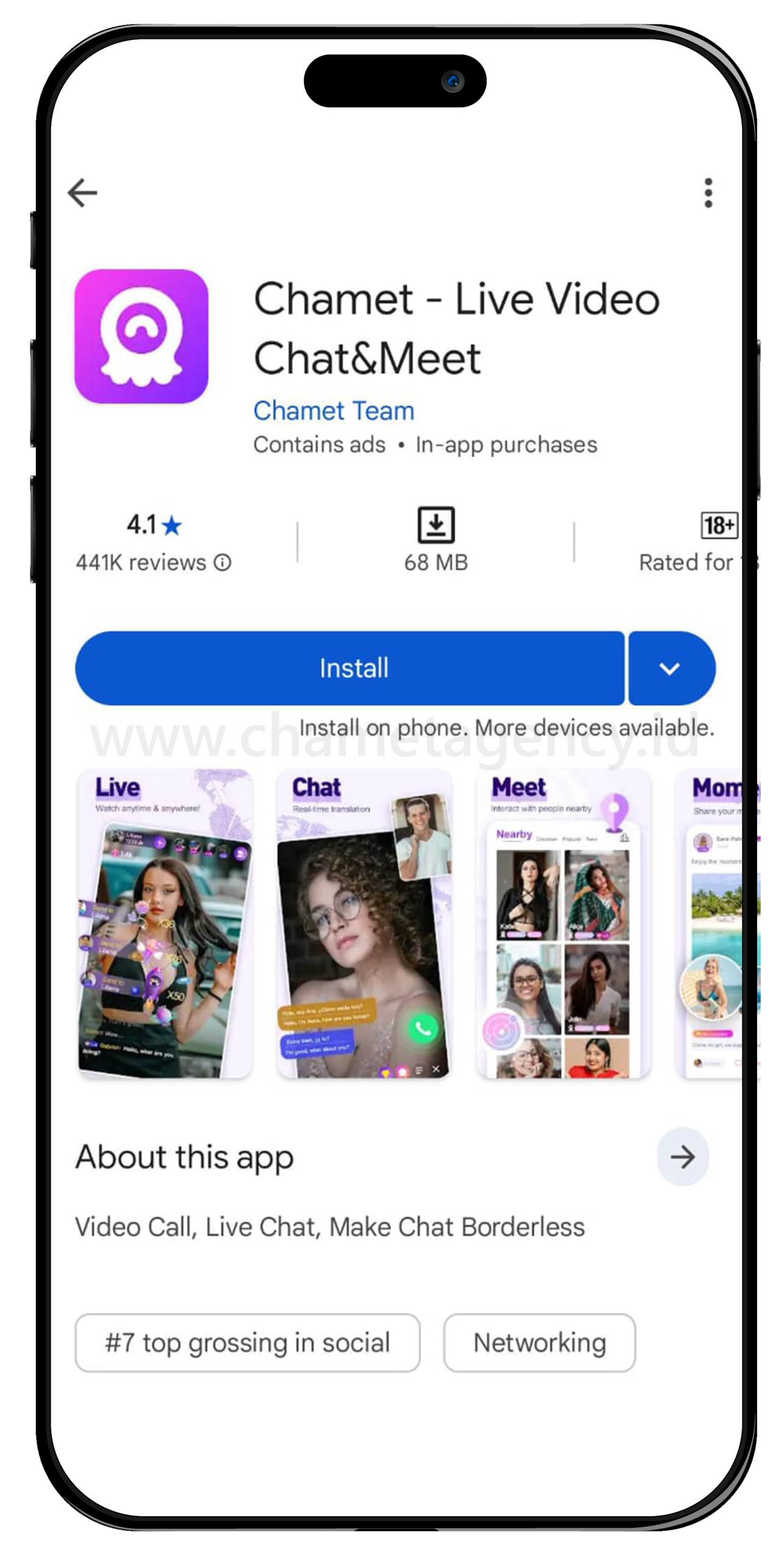This screenshot has width=784, height=1562.
Task: Open the Chamet Team developer page
Action: pos(334,411)
